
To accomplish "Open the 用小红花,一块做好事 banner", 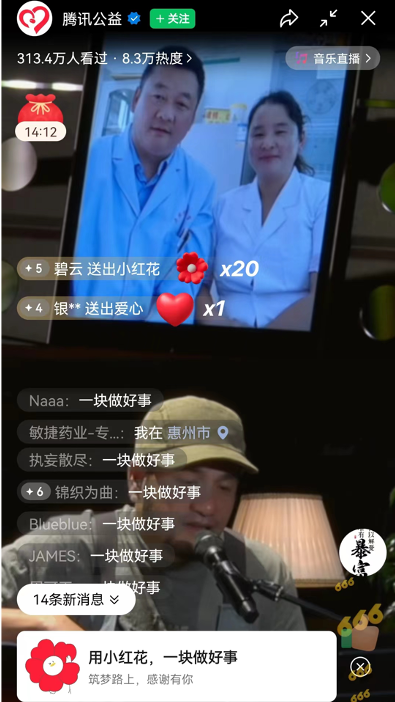I will [176, 665].
